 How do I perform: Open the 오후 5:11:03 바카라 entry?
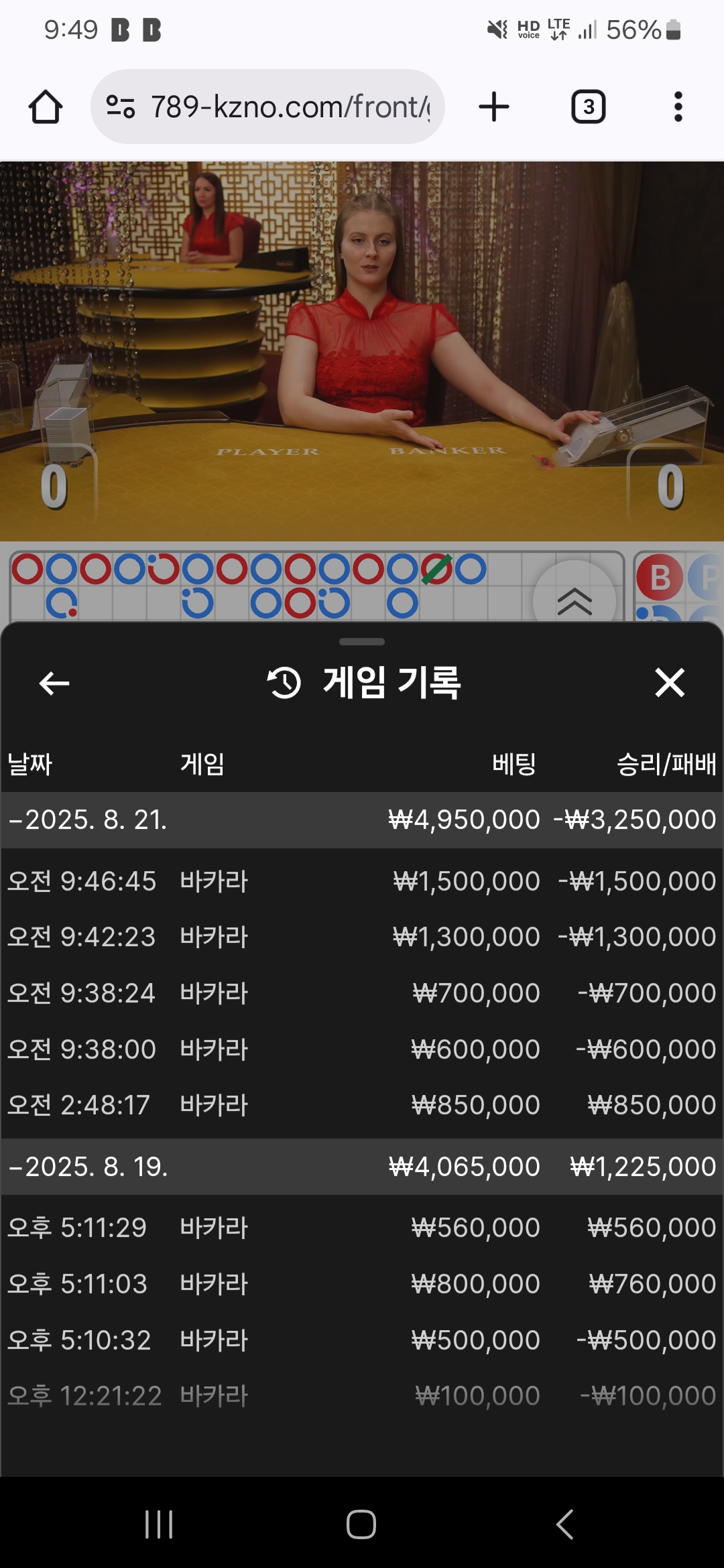point(362,1284)
